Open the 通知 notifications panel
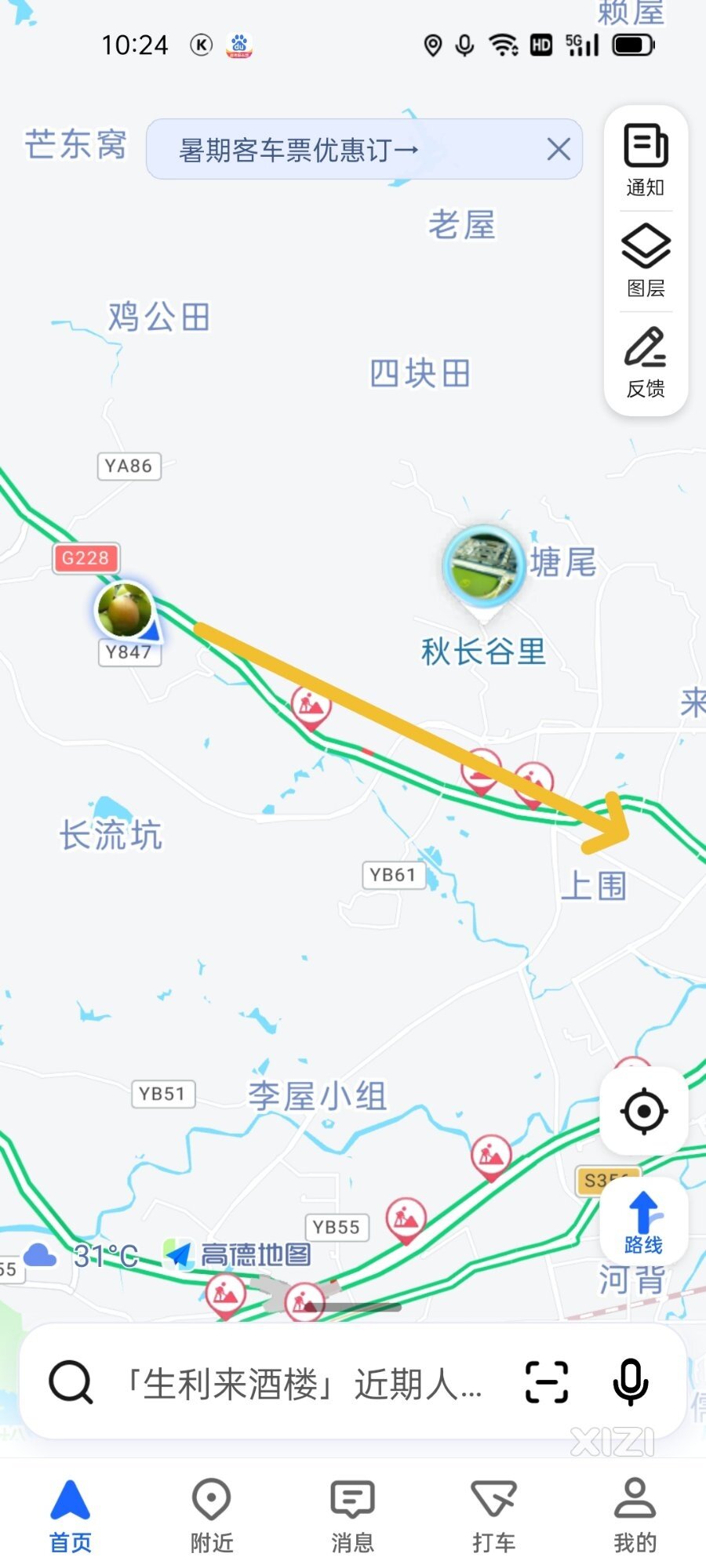Image resolution: width=706 pixels, height=1568 pixels. click(646, 159)
